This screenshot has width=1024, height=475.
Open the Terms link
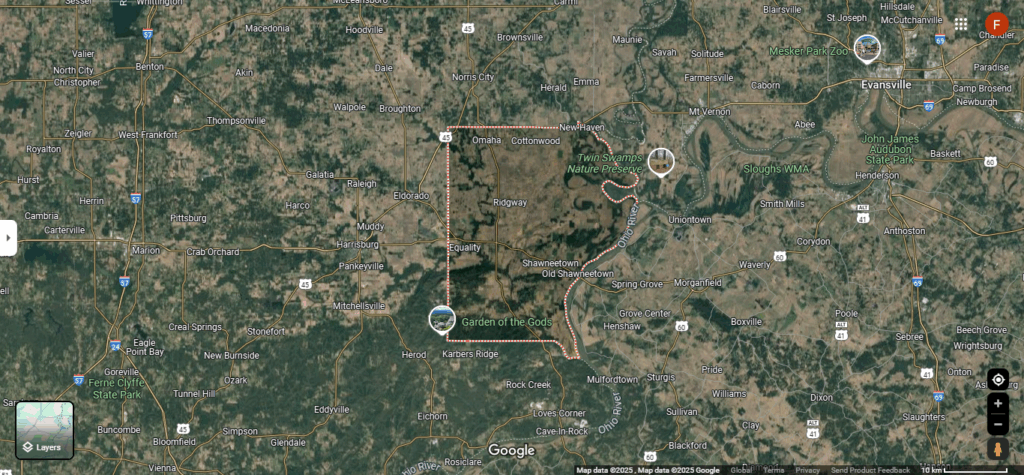774,470
